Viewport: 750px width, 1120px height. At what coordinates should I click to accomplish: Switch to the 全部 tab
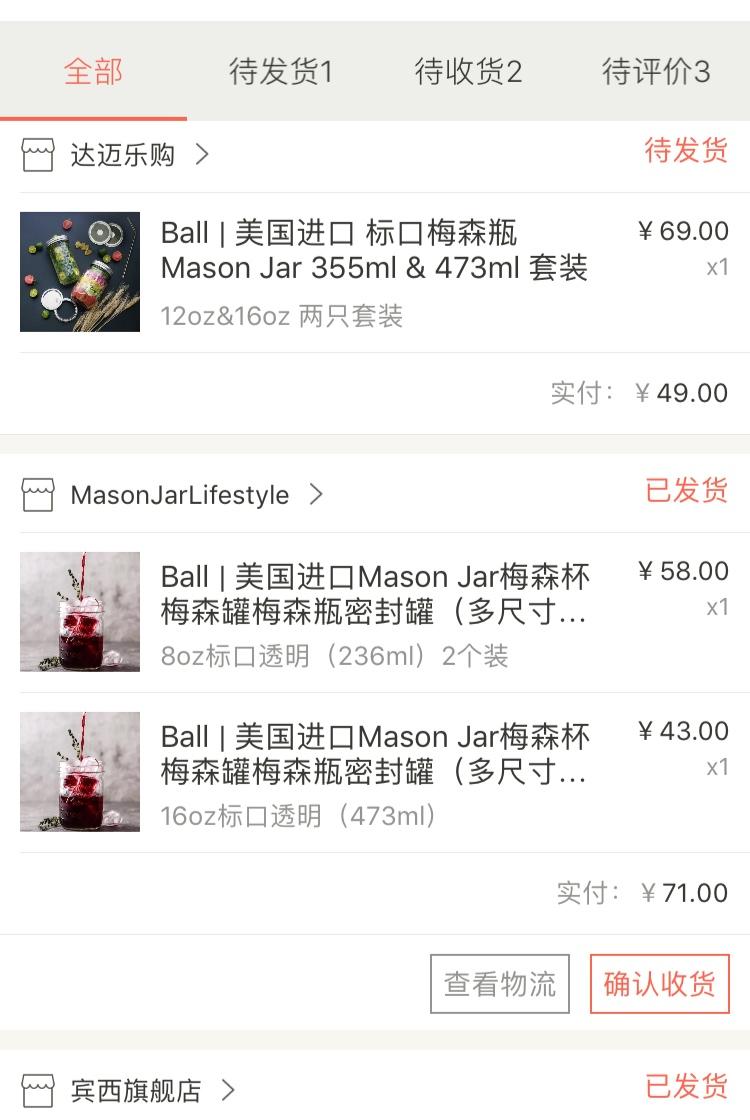(x=93, y=72)
